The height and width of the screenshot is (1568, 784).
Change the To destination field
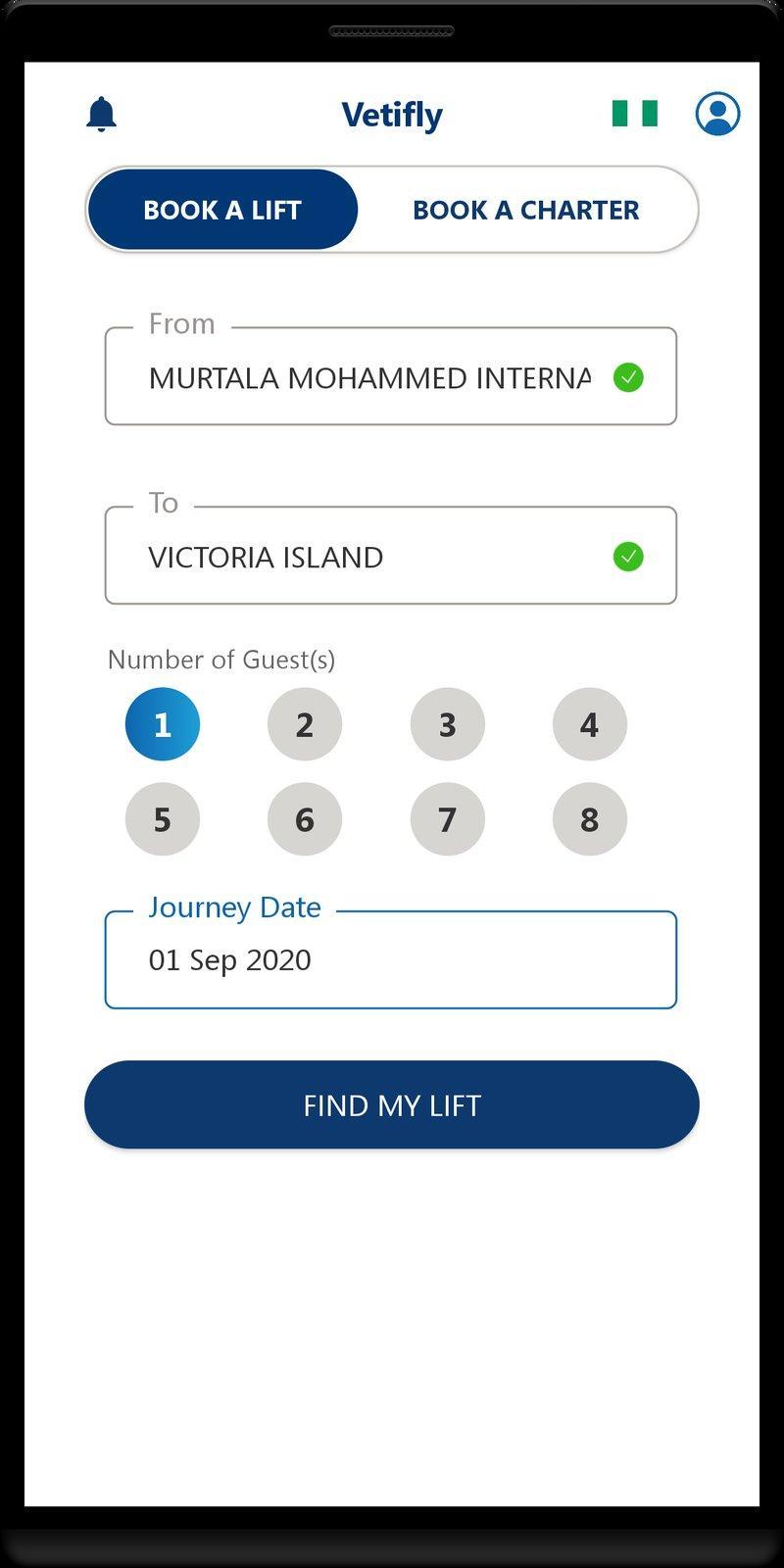tap(391, 556)
